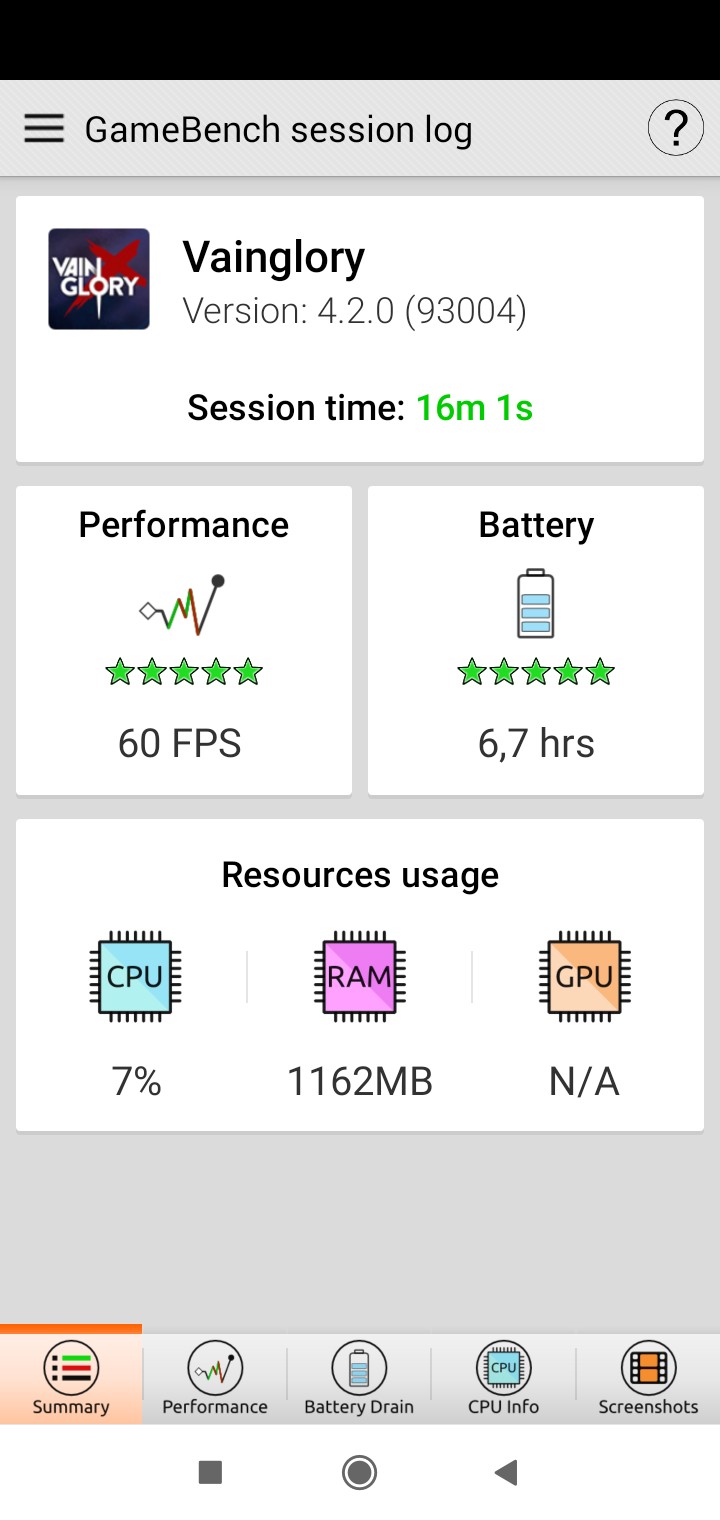Tap the system home button
This screenshot has height=1520, width=720.
coord(359,1472)
